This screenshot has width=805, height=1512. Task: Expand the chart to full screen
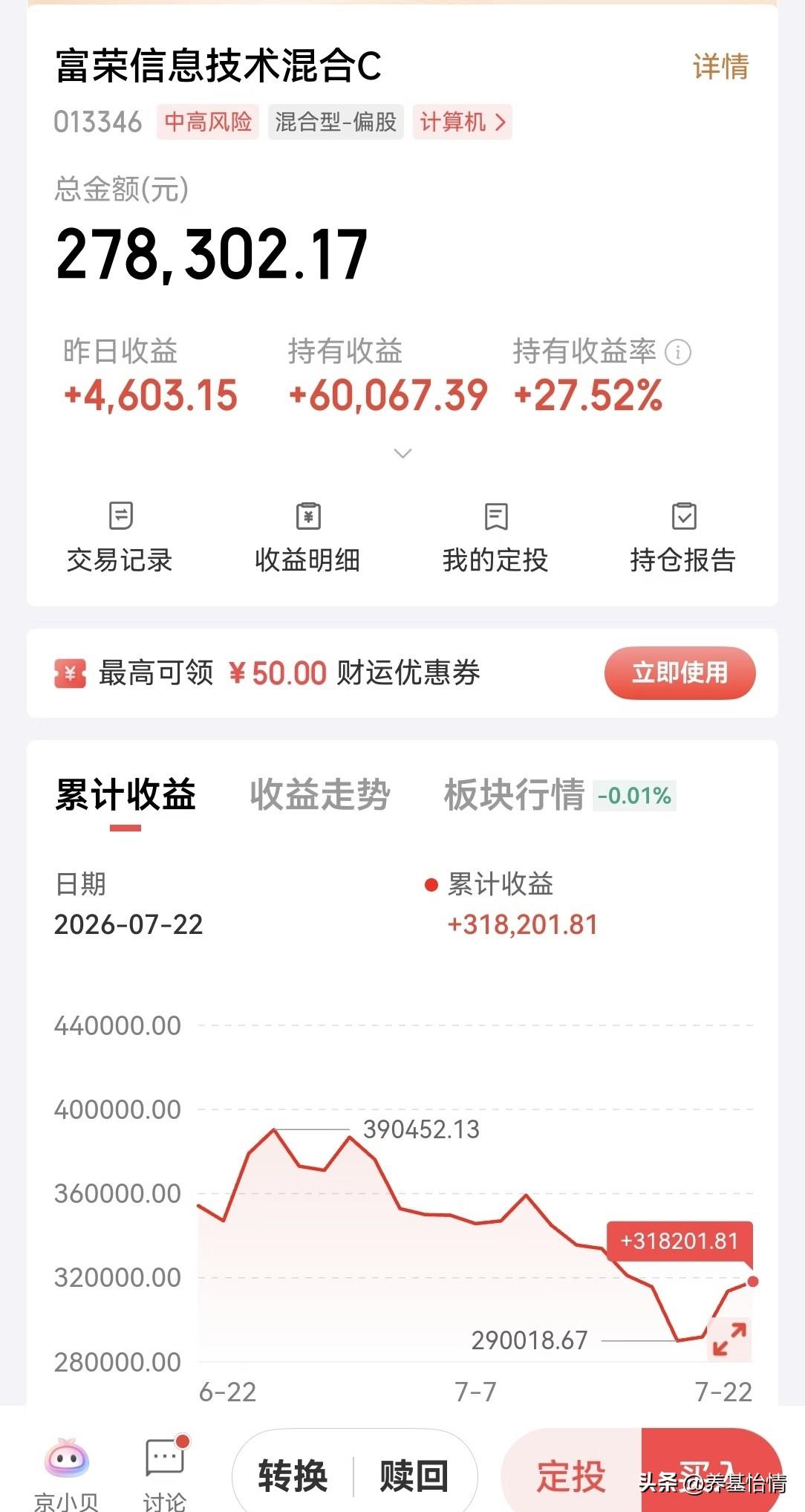pyautogui.click(x=729, y=1340)
